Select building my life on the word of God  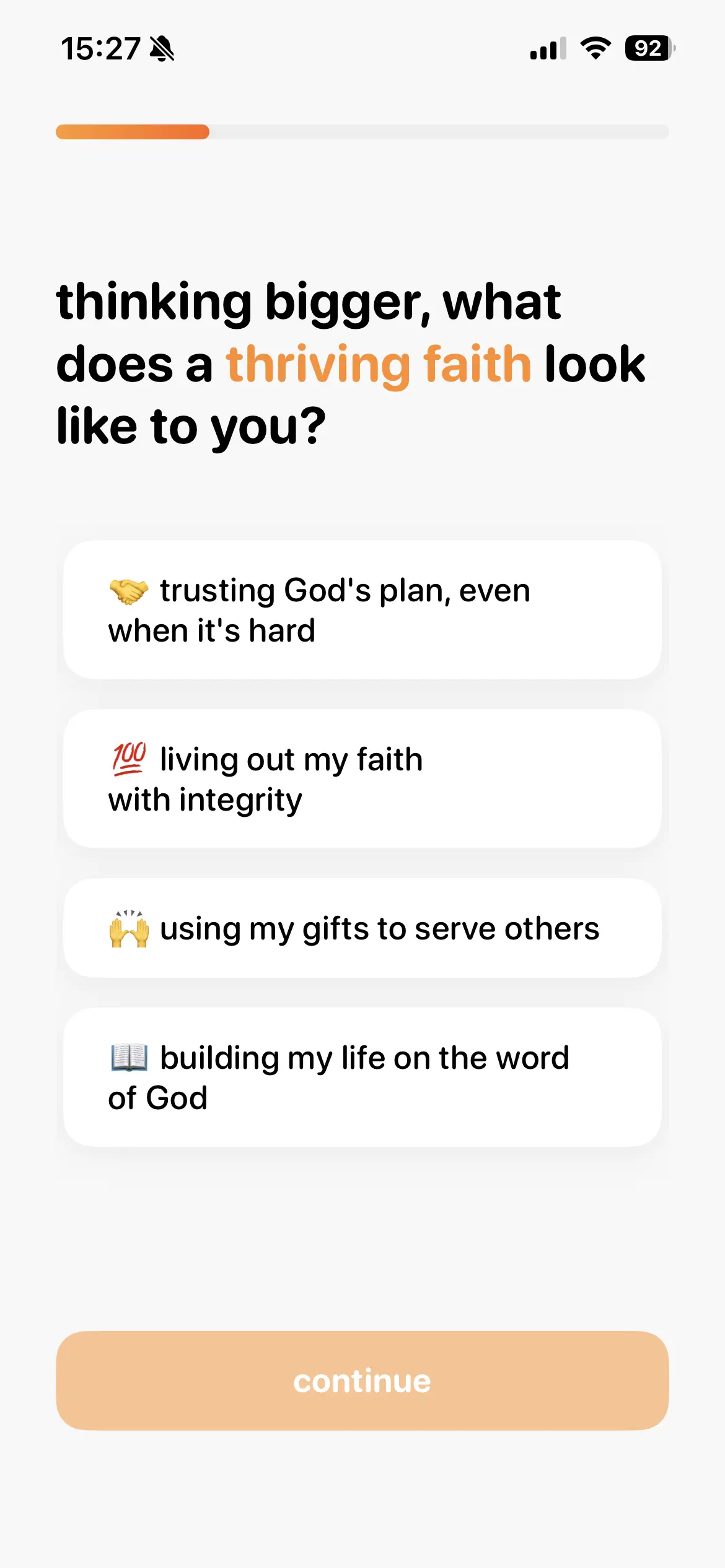coord(362,1078)
